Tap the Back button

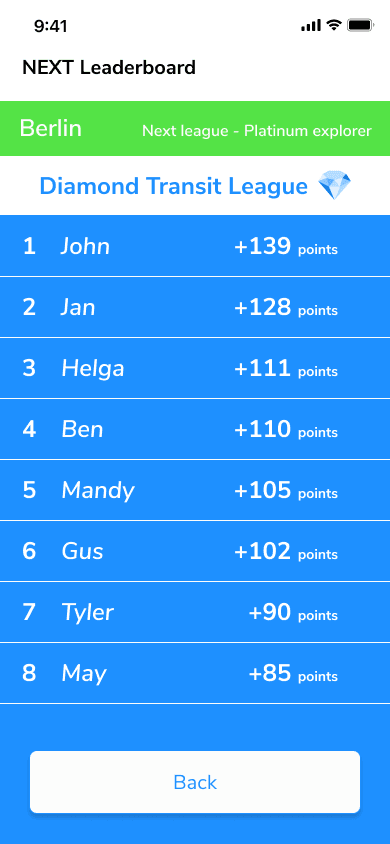tap(195, 782)
